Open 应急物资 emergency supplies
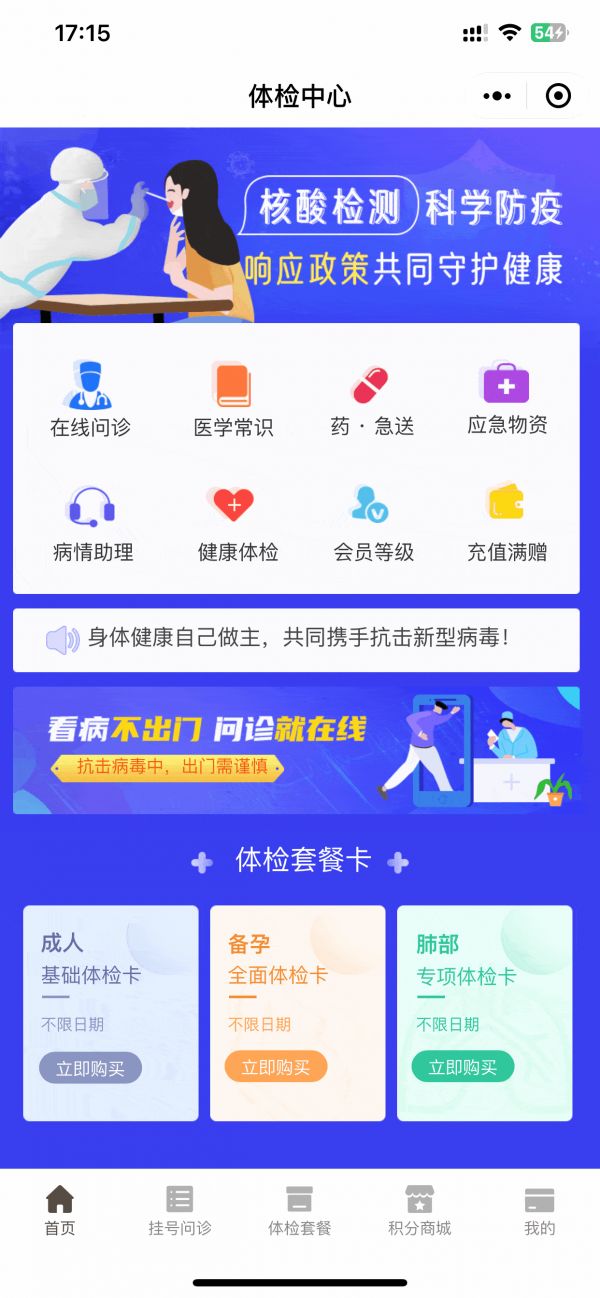The image size is (600, 1298). 507,399
